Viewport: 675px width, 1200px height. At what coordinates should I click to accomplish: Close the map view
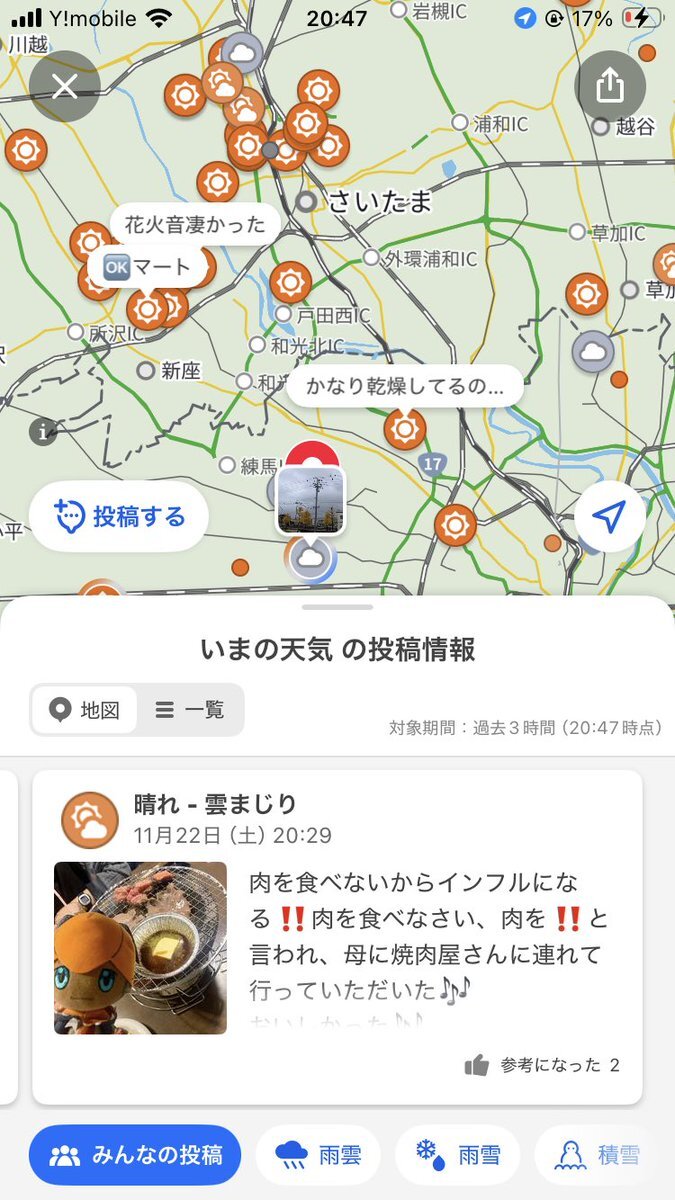(x=65, y=86)
